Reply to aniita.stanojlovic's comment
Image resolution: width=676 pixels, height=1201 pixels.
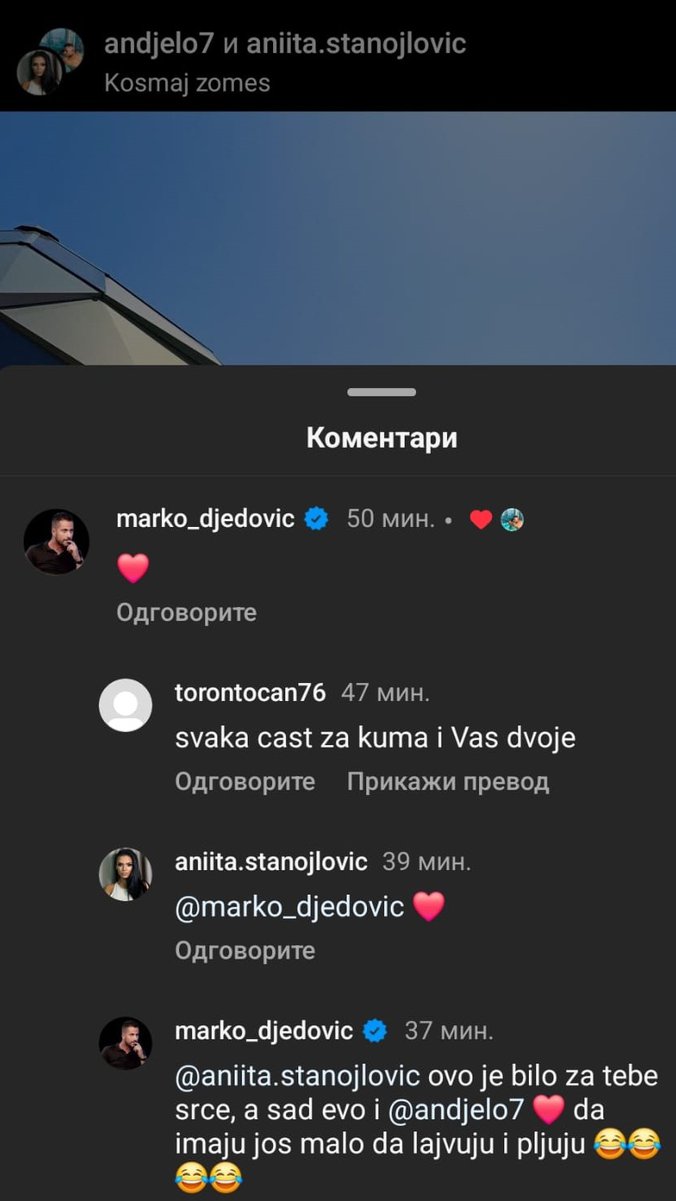click(244, 950)
